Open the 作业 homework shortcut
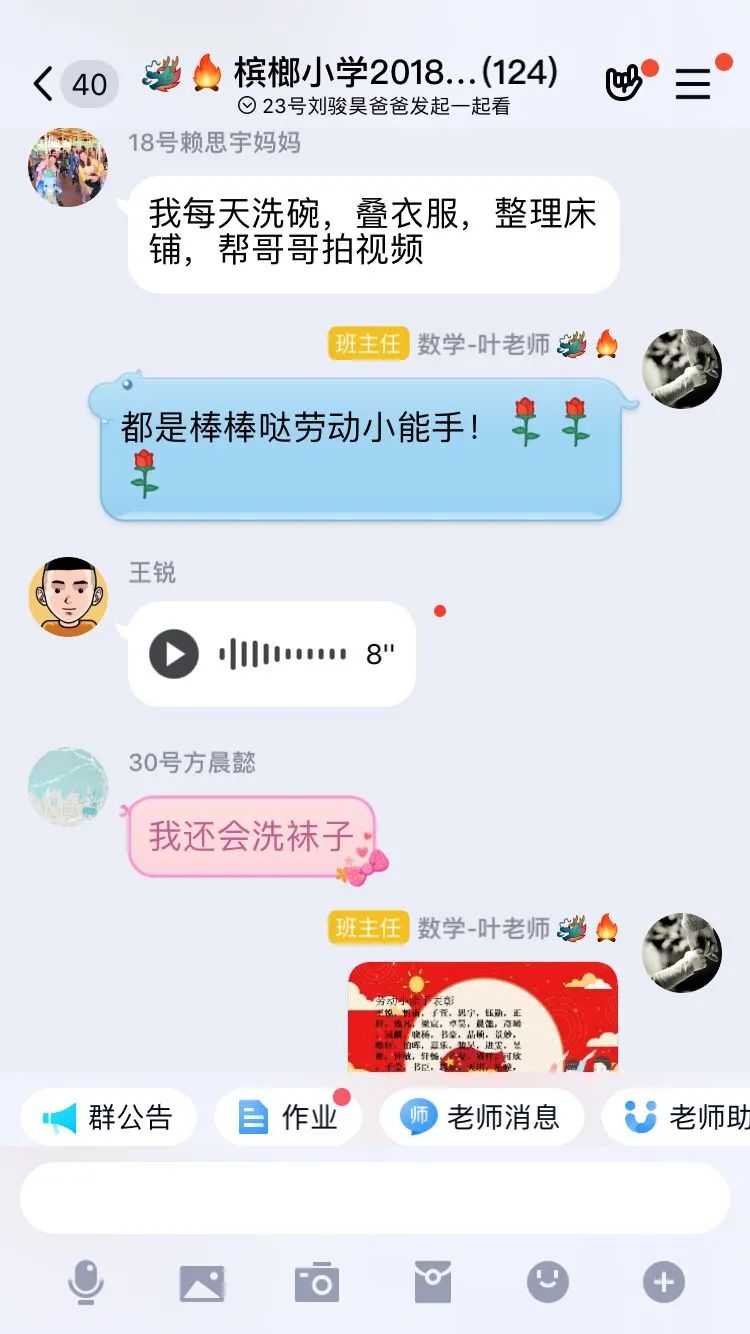This screenshot has width=750, height=1334. 288,1117
